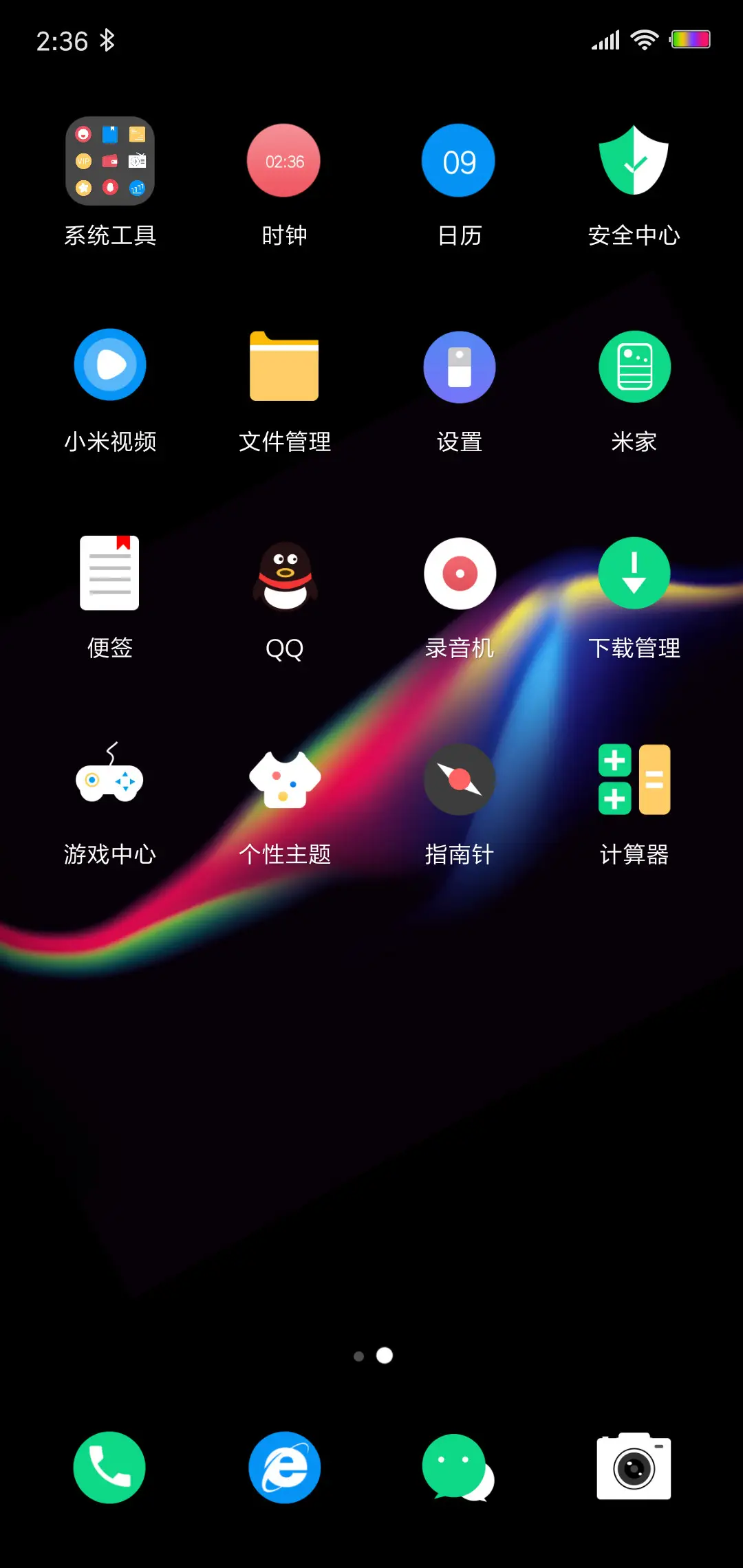Launch the 计算器 calculator
Screen dimensions: 743x1568
pos(634,779)
